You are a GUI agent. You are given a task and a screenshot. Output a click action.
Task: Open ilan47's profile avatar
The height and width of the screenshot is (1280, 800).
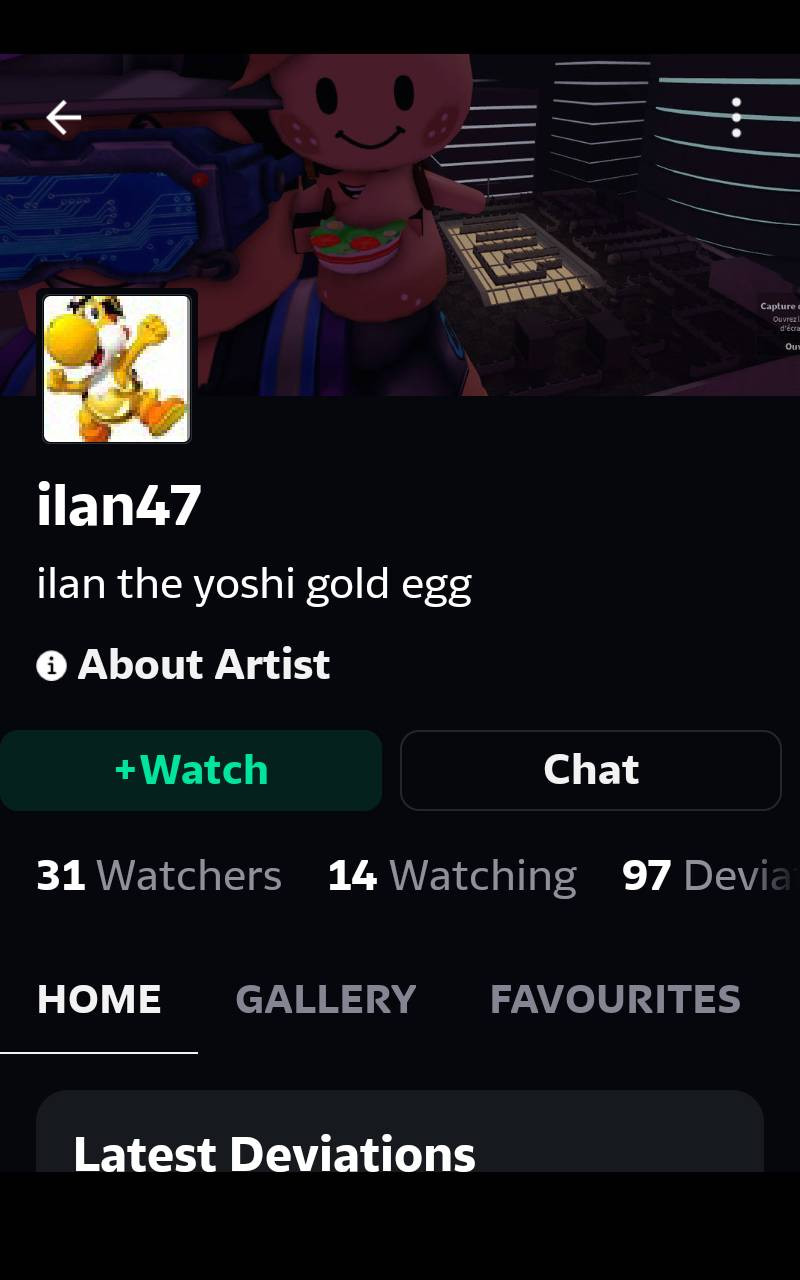point(116,368)
